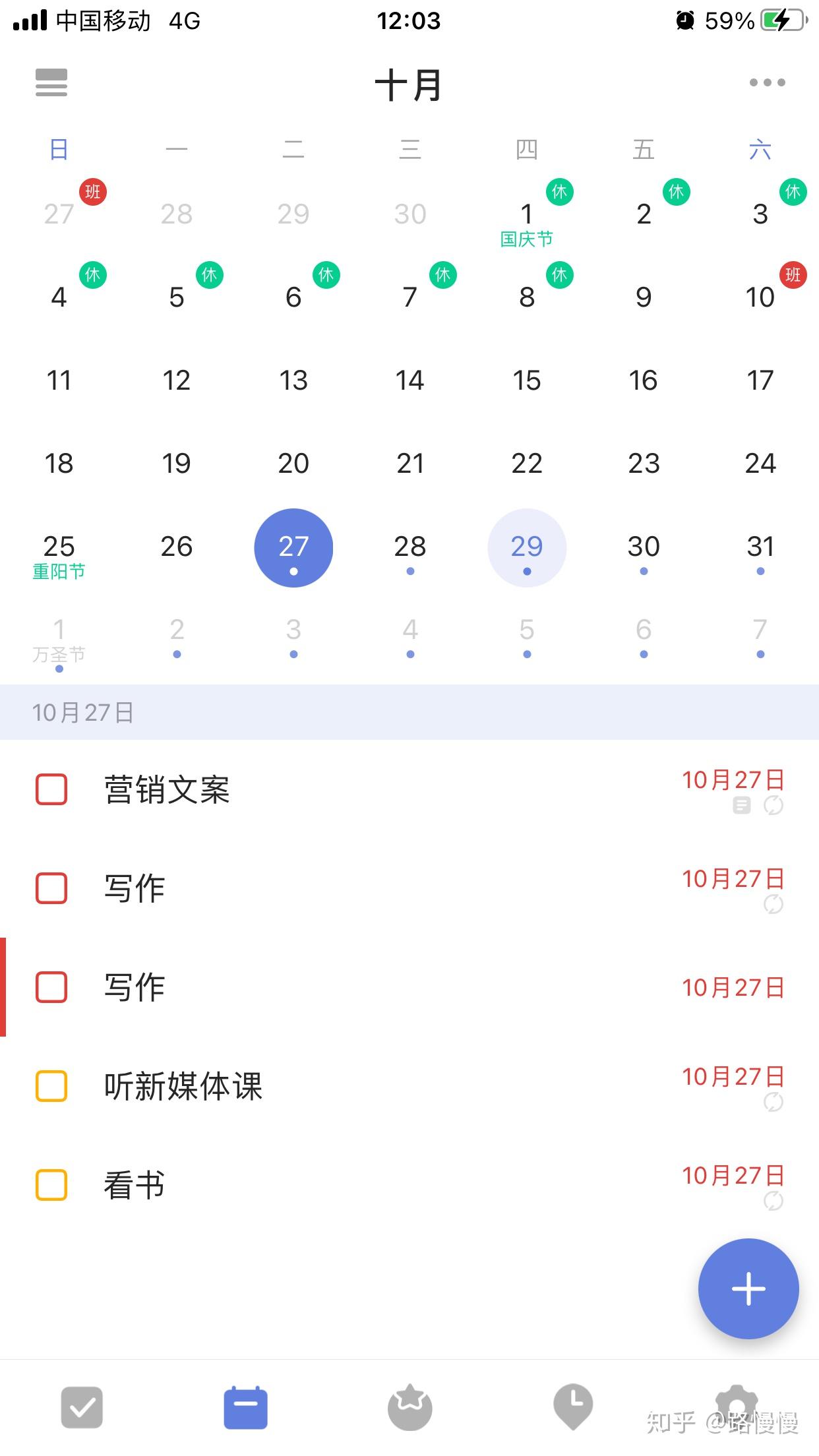The height and width of the screenshot is (1456, 819).
Task: Tap the 十月 month title
Action: (x=409, y=84)
